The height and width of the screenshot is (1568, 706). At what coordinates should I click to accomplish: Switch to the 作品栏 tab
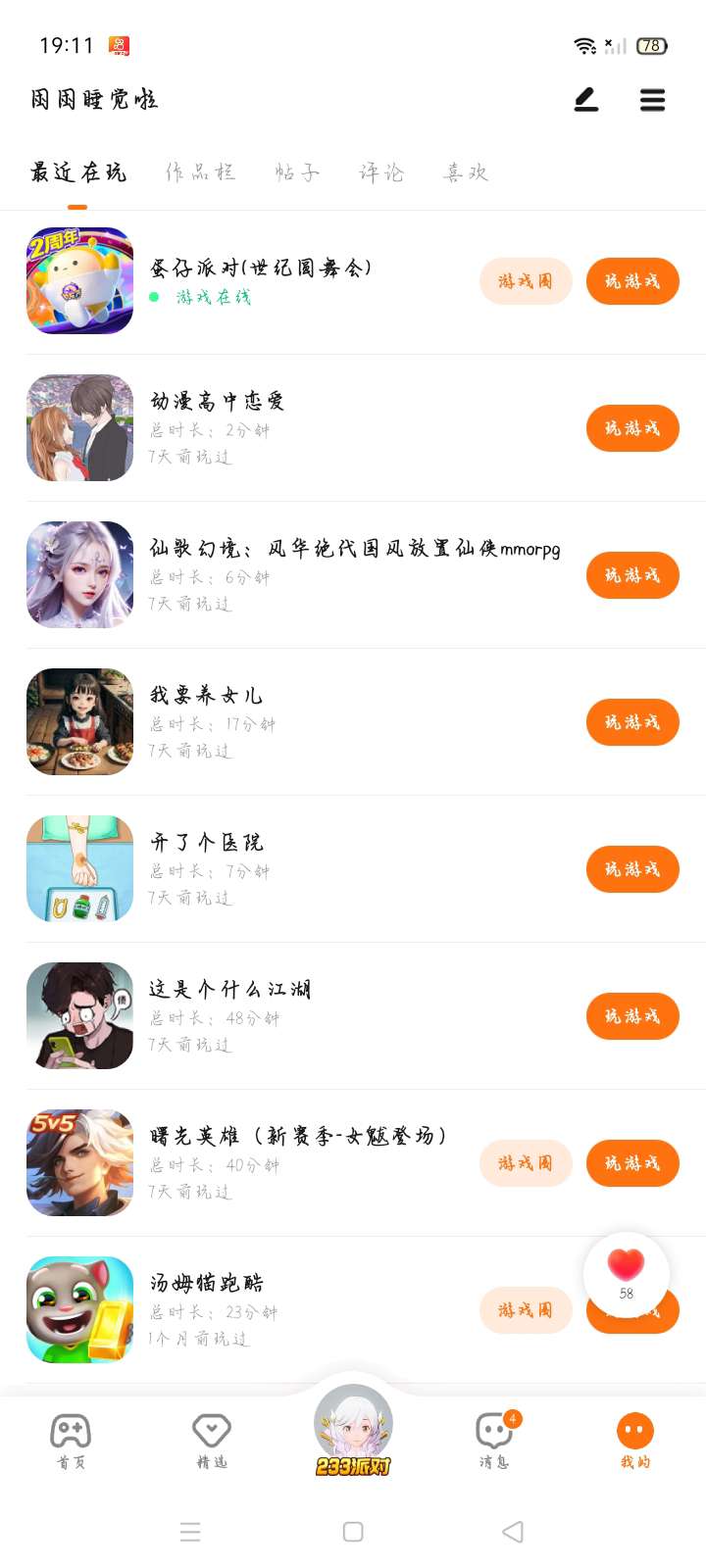coord(200,172)
